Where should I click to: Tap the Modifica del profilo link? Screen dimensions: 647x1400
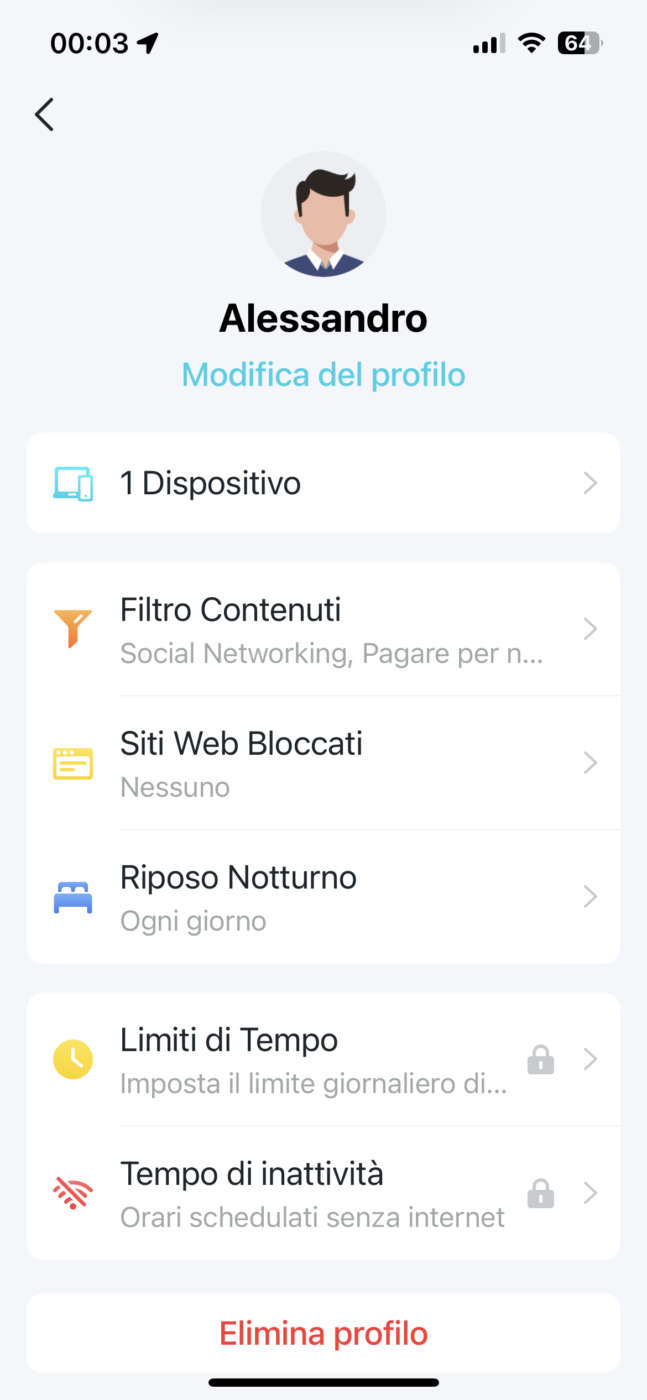323,375
